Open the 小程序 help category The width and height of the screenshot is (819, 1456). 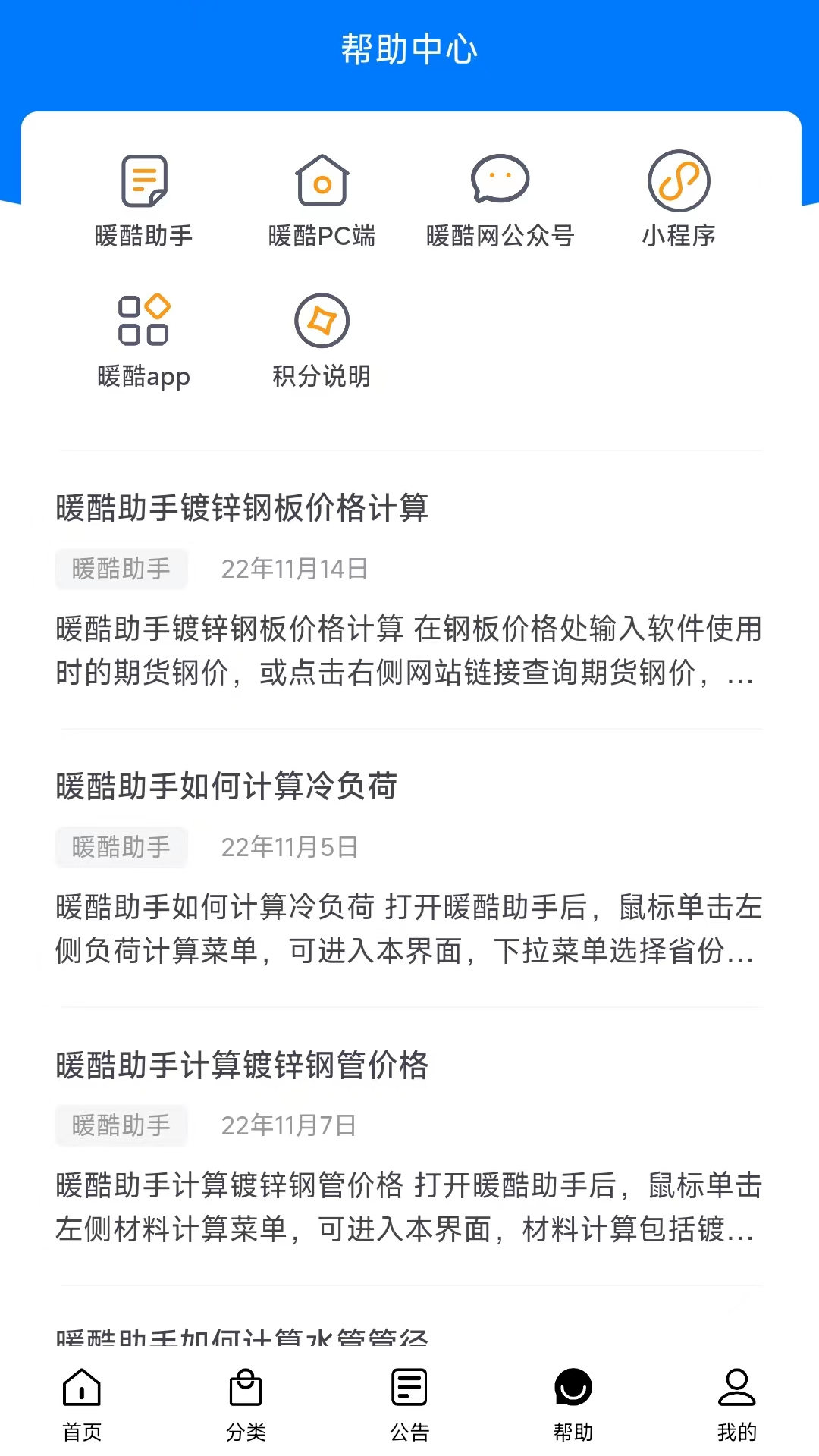point(679,199)
